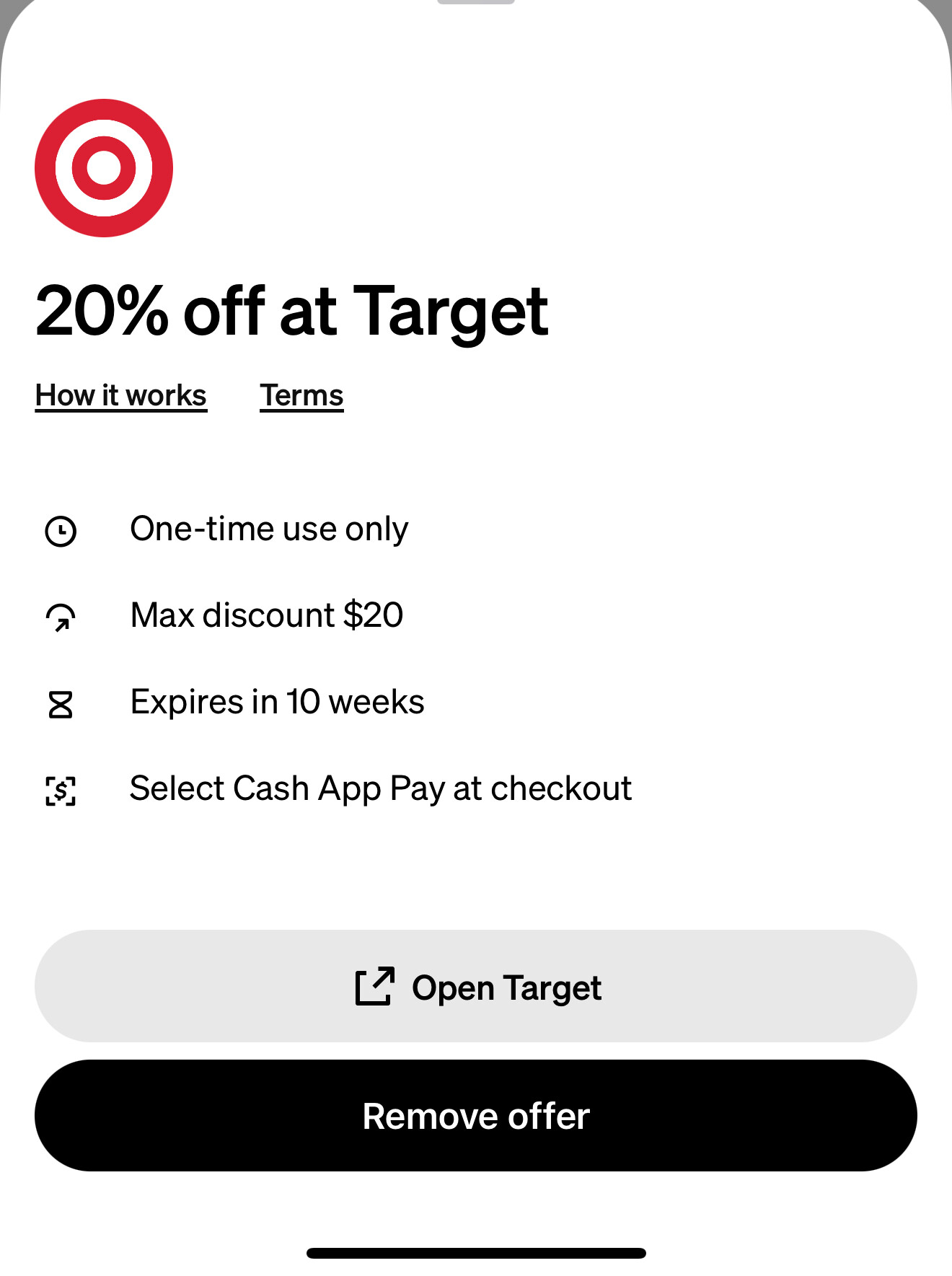The width and height of the screenshot is (952, 1276).
Task: Click the 20% off at Target title
Action: 292,310
